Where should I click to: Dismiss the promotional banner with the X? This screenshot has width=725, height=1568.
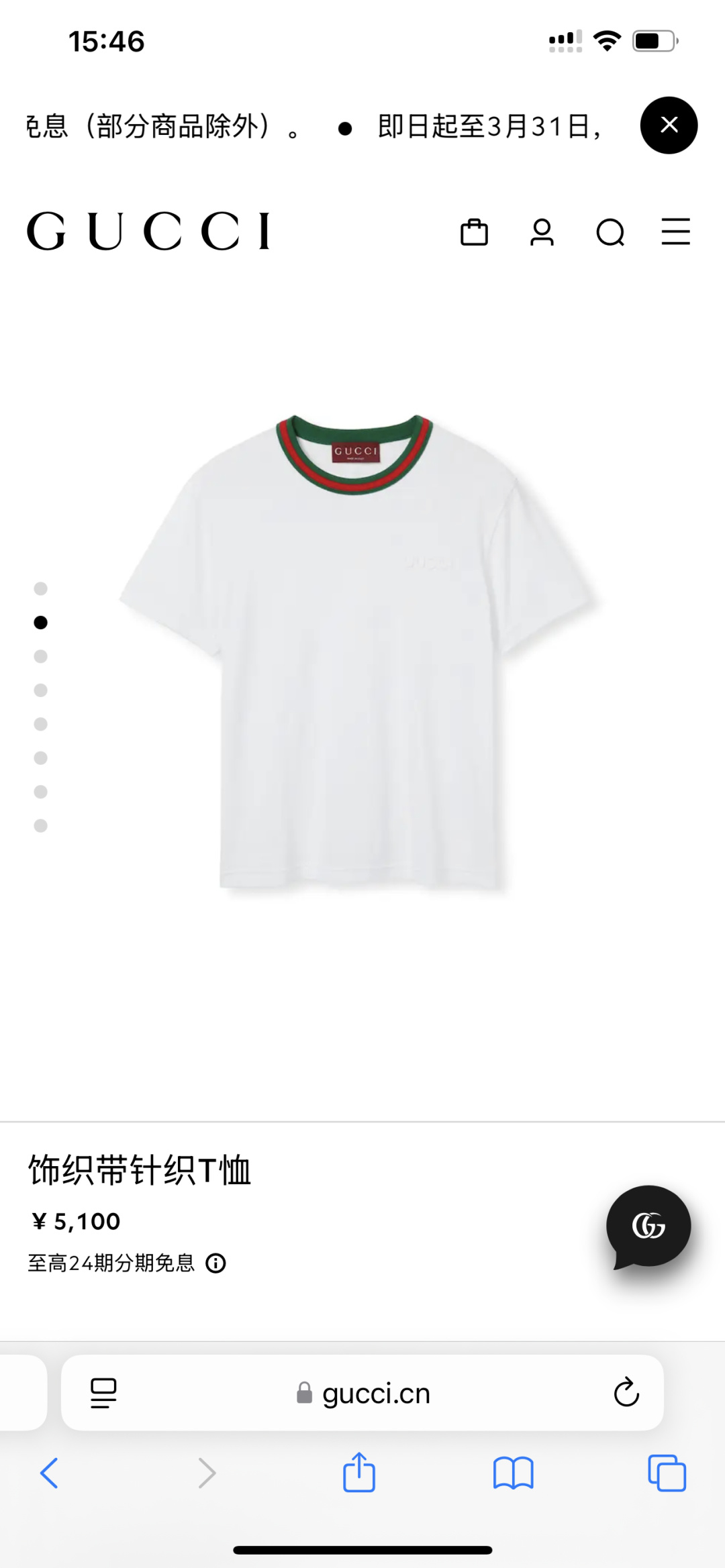669,125
